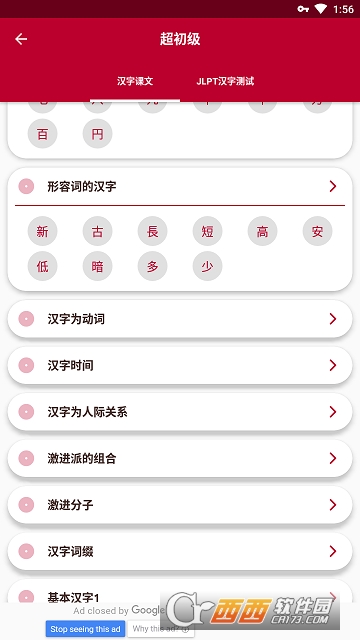Open the 形容词的汉字 lesson
The image size is (360, 640).
pos(180,187)
